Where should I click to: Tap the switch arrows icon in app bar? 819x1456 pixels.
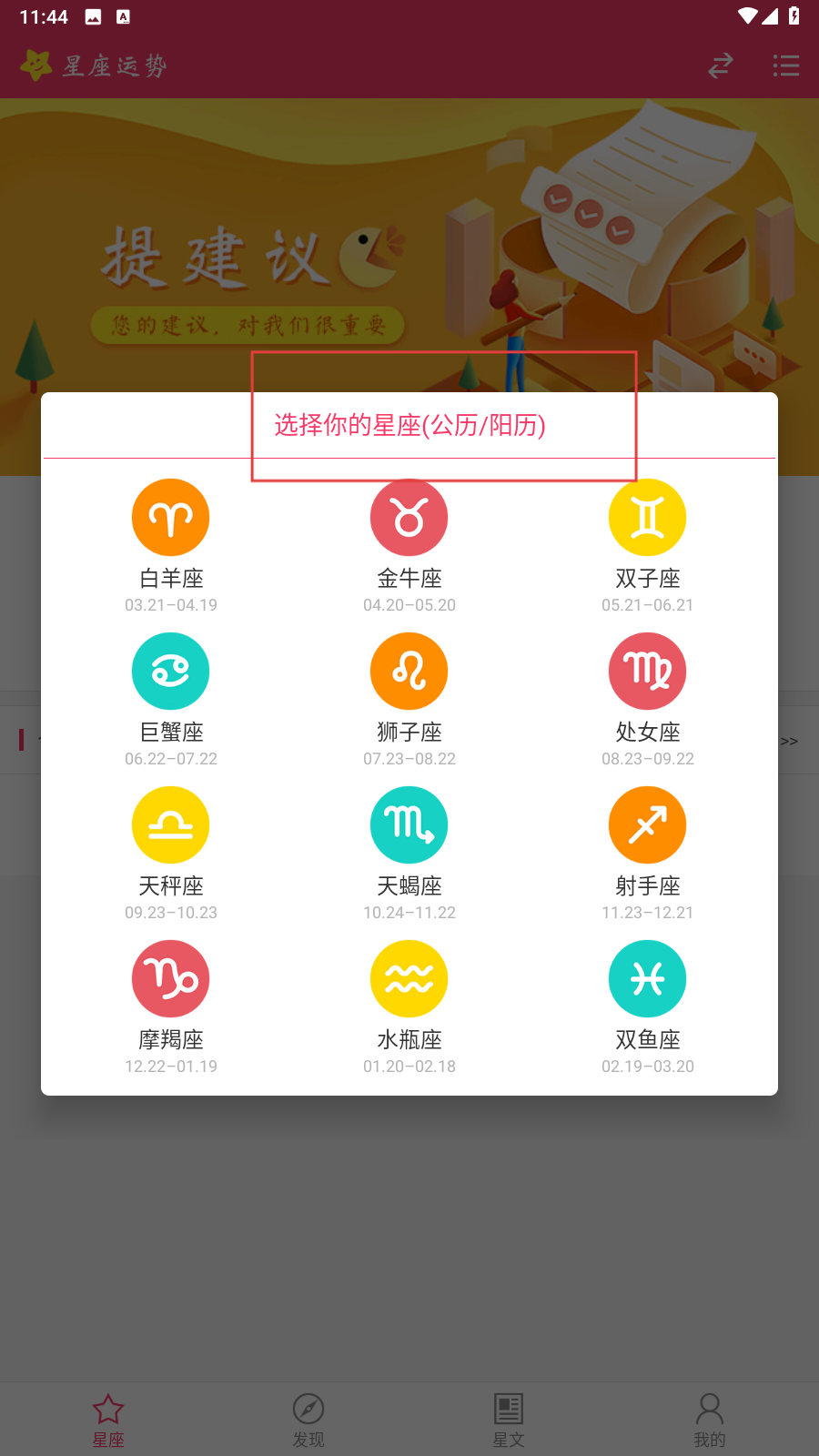[721, 66]
